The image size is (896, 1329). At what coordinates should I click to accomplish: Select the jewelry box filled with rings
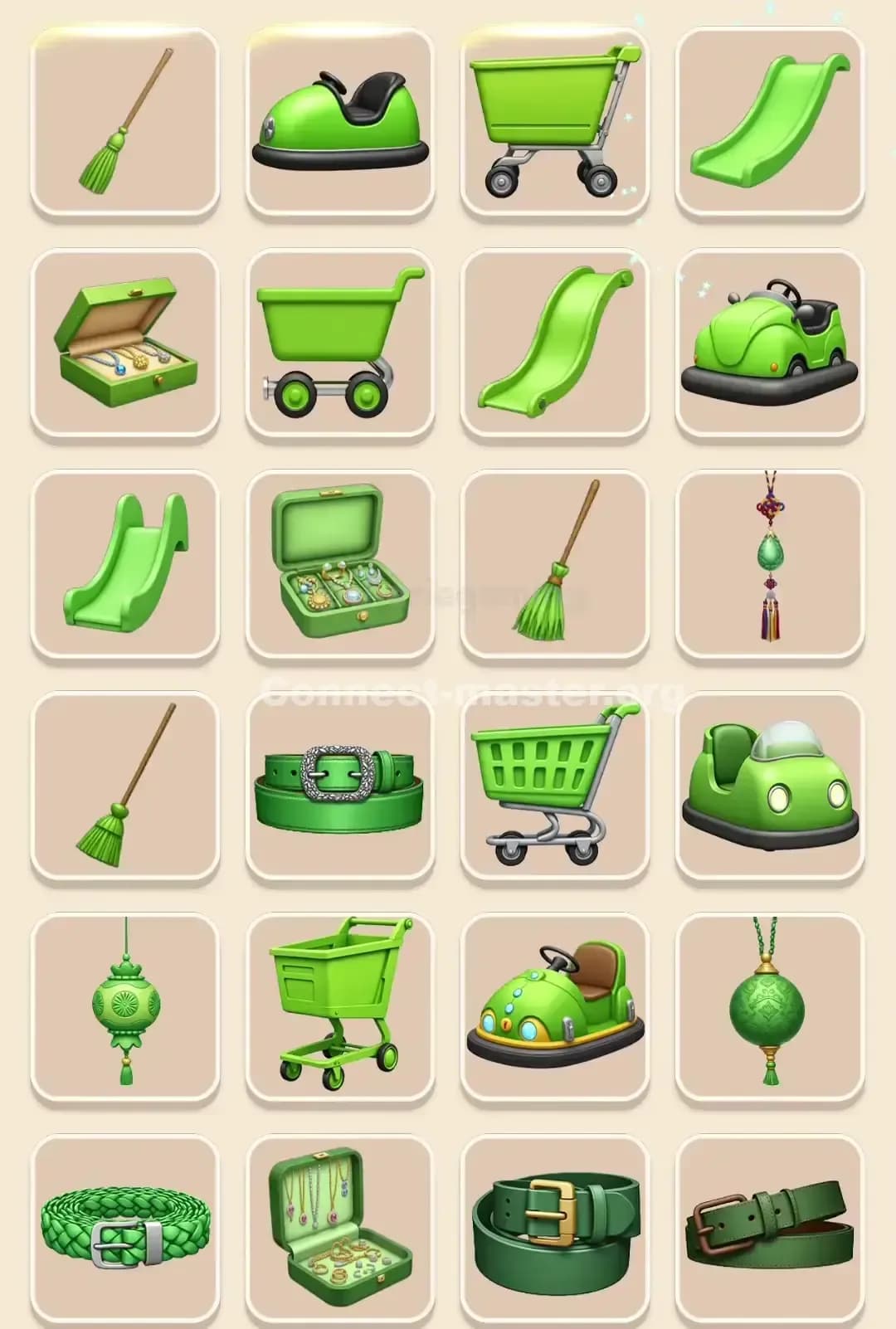pos(340,564)
